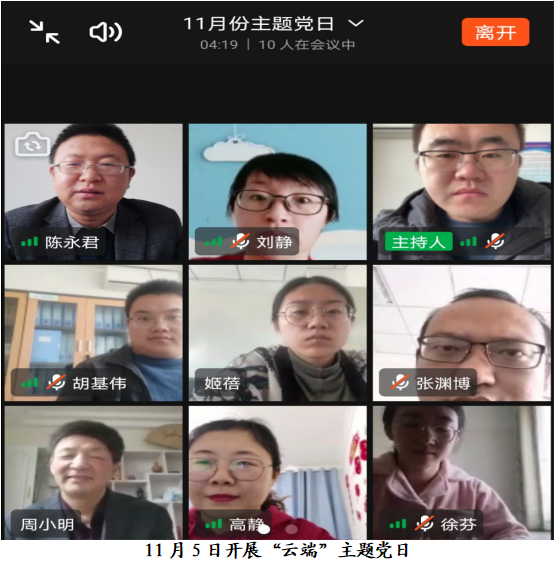
Task: Select 姬蓓's video tile
Action: 278,333
